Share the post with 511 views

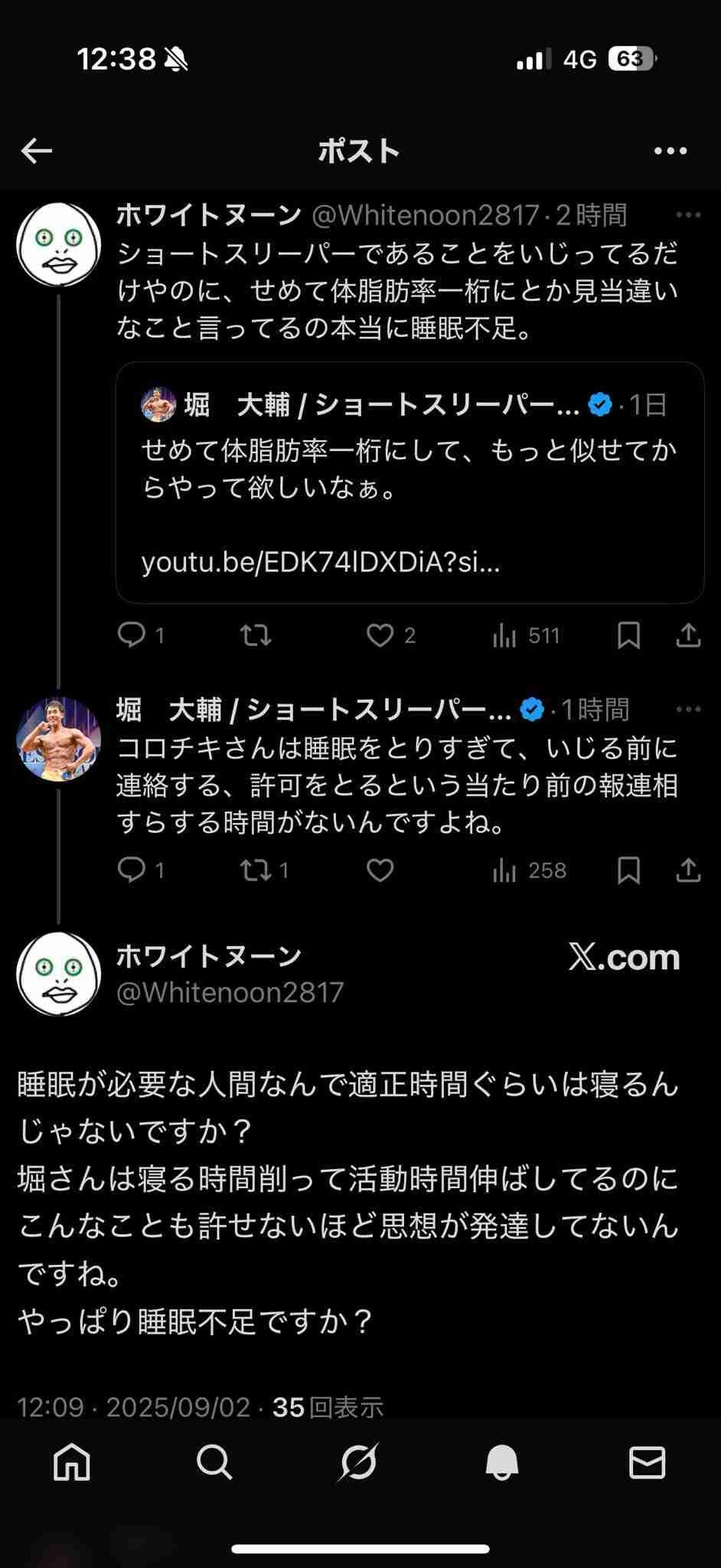click(688, 635)
